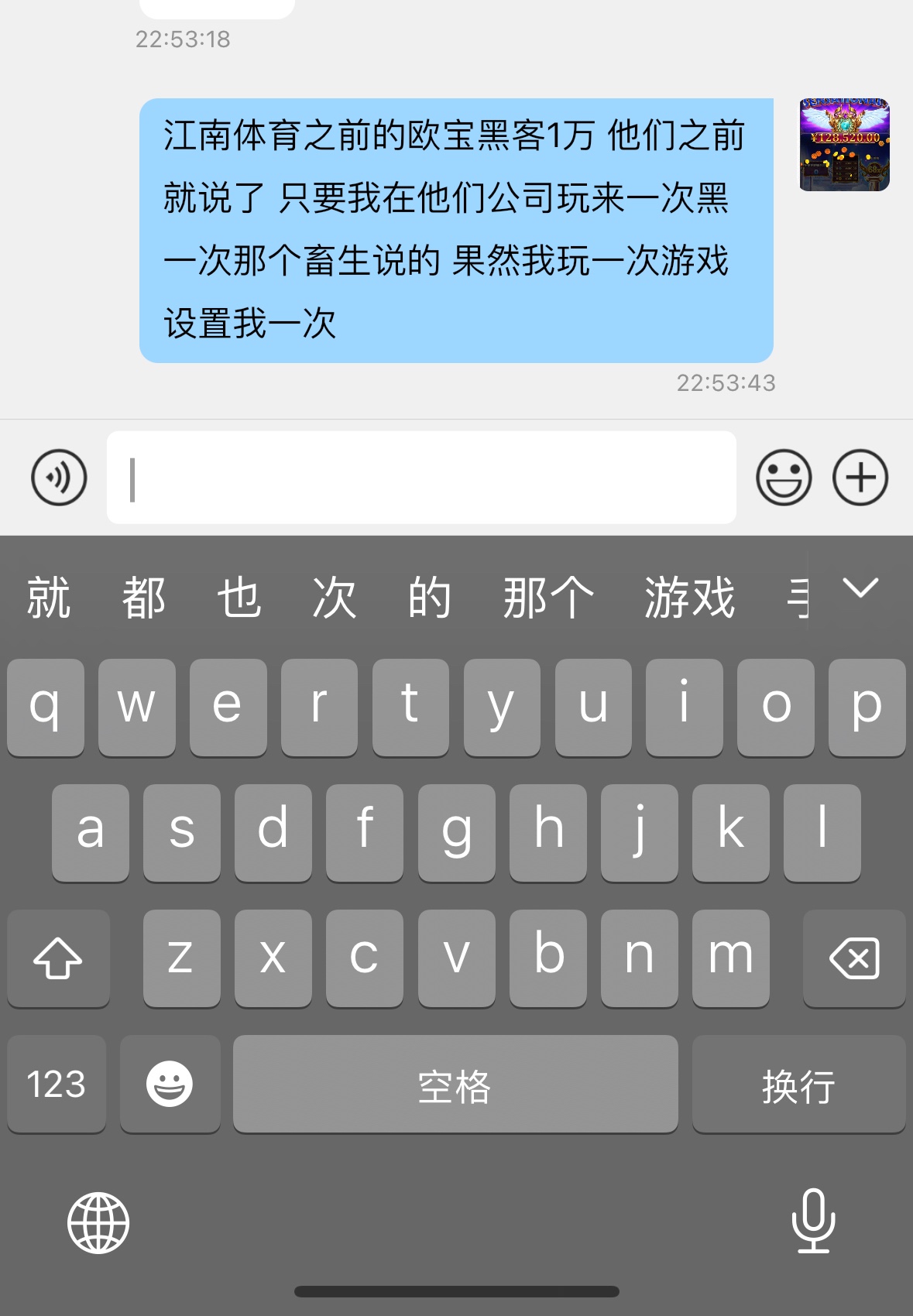This screenshot has width=913, height=1316.
Task: Expand the keyboard candidate list
Action: (x=860, y=589)
